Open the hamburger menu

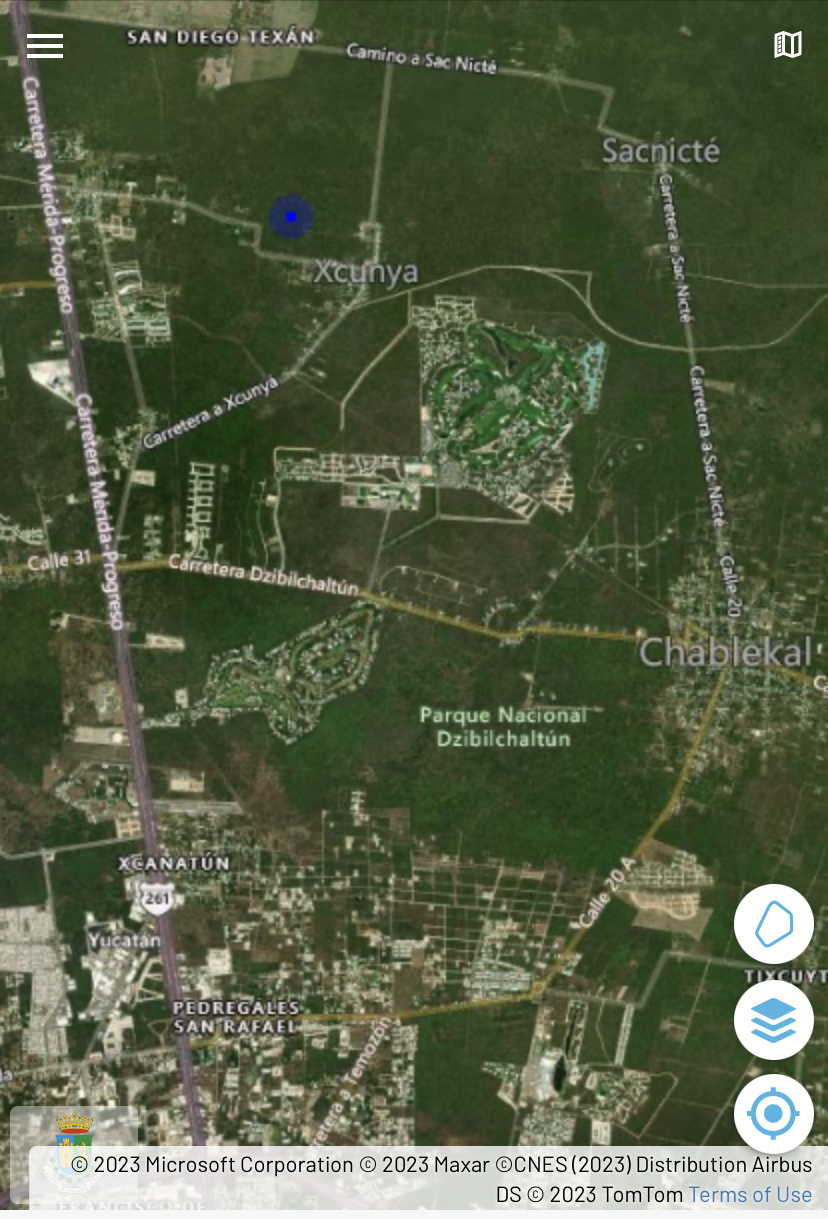45,45
